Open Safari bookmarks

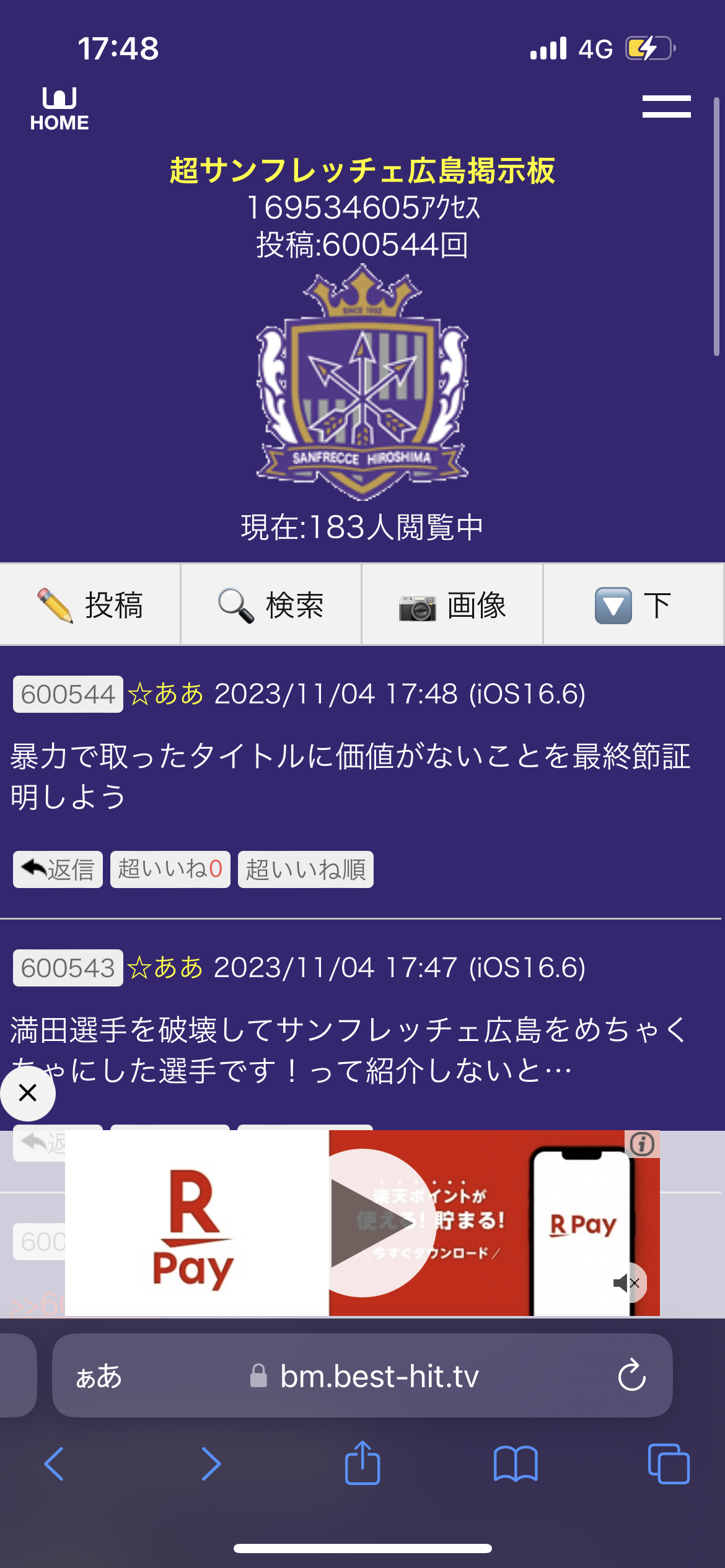pos(516,1464)
